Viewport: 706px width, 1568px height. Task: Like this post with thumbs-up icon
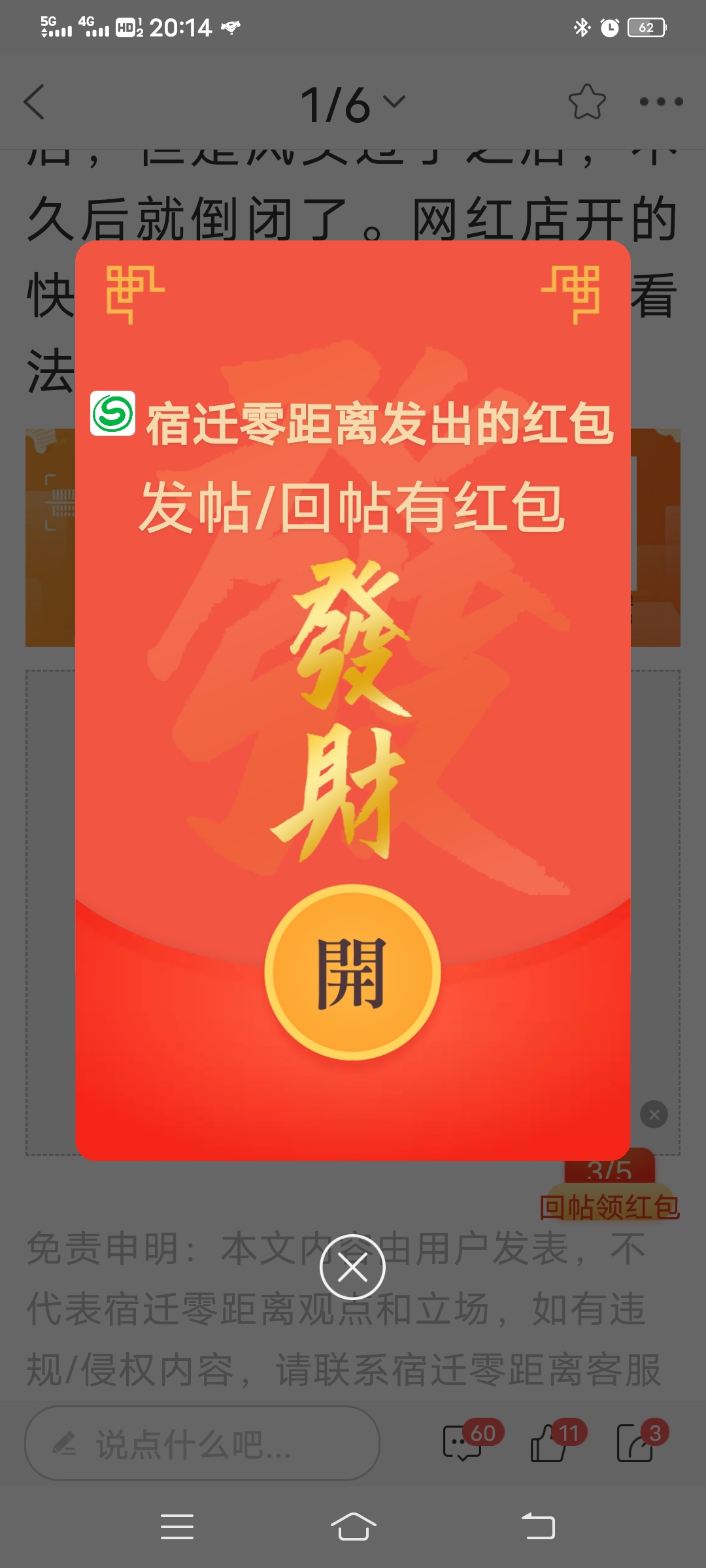click(549, 1443)
